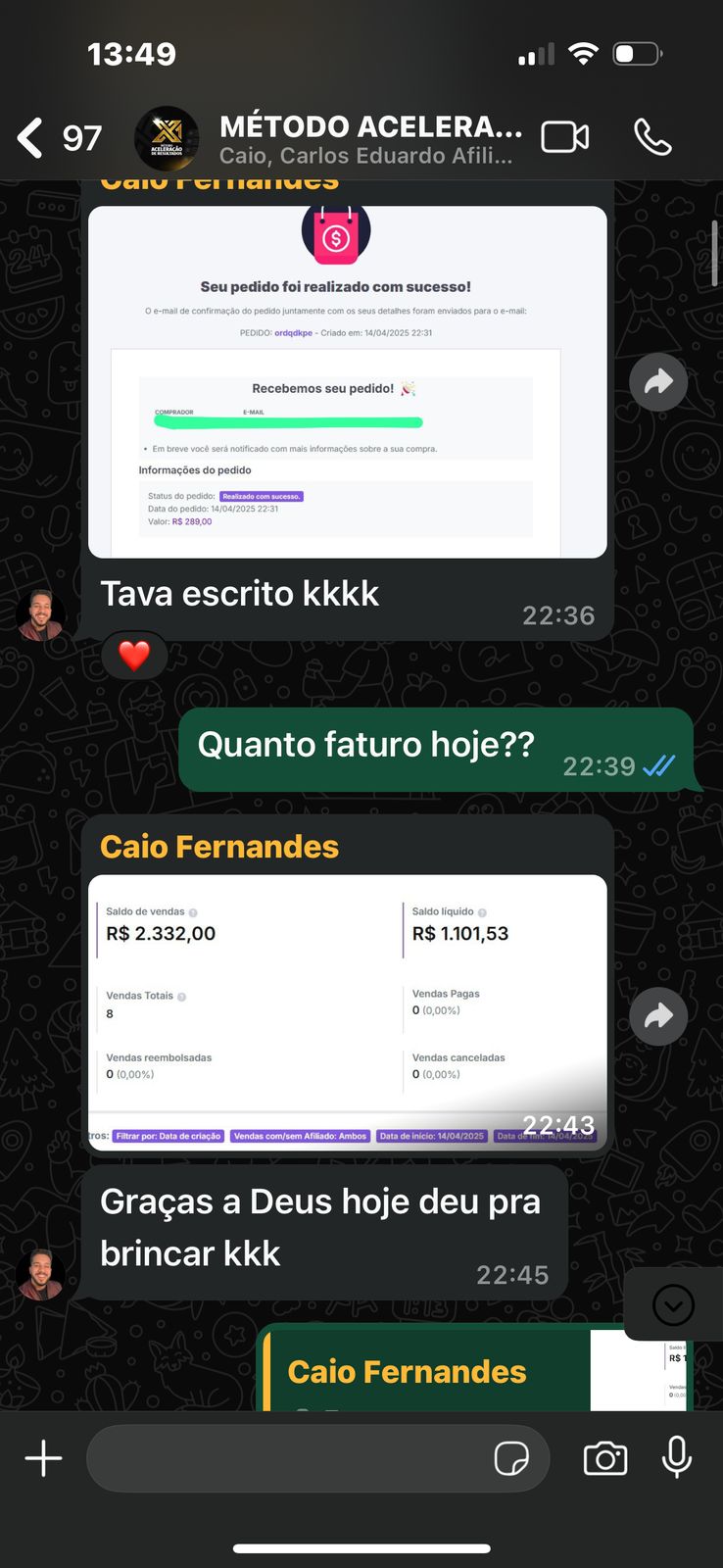
Task: Open the camera to take a photo
Action: pos(605,1458)
